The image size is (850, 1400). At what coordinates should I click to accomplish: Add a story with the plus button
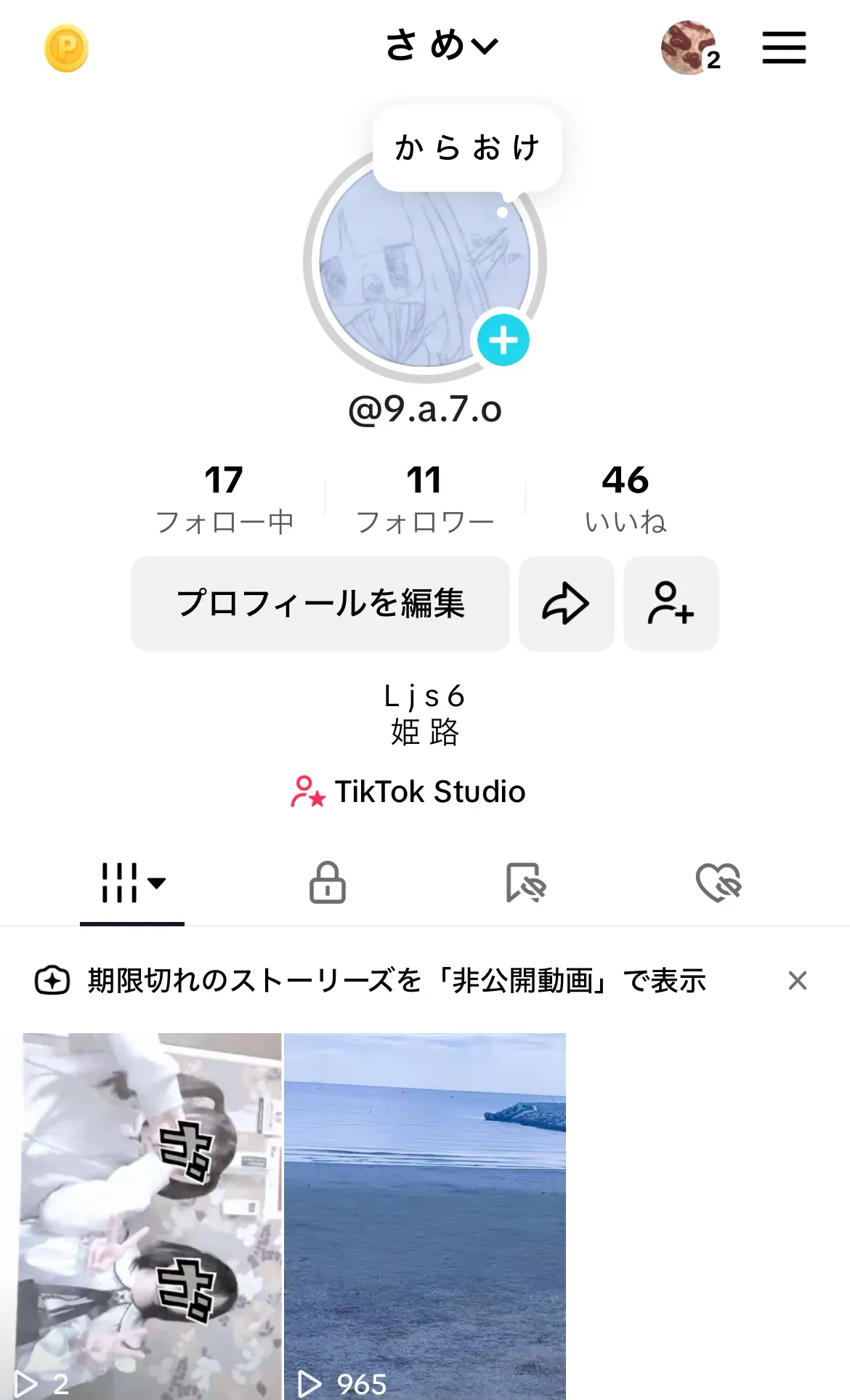tap(503, 340)
